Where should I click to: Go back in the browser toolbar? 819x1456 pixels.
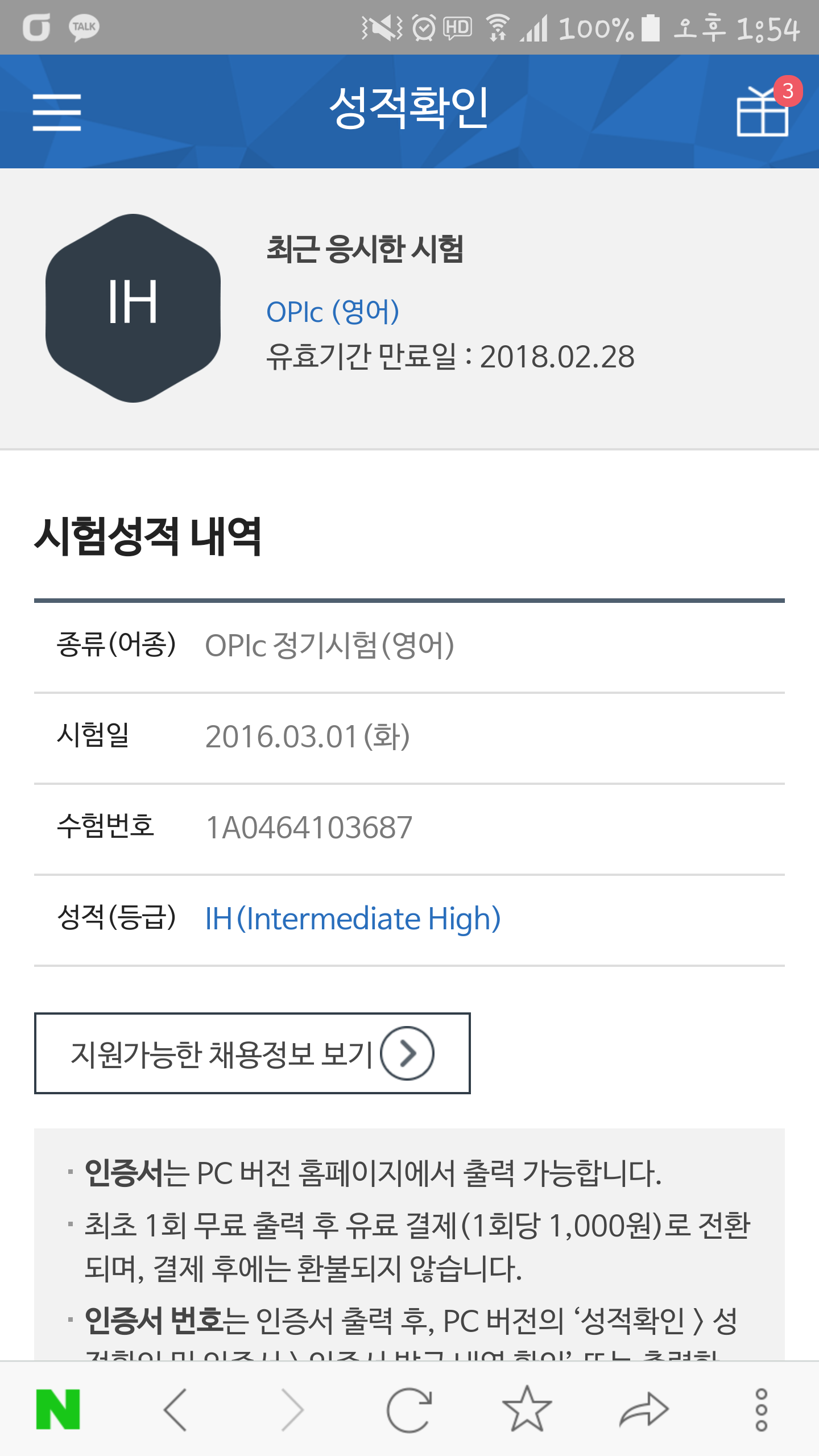pyautogui.click(x=175, y=1409)
